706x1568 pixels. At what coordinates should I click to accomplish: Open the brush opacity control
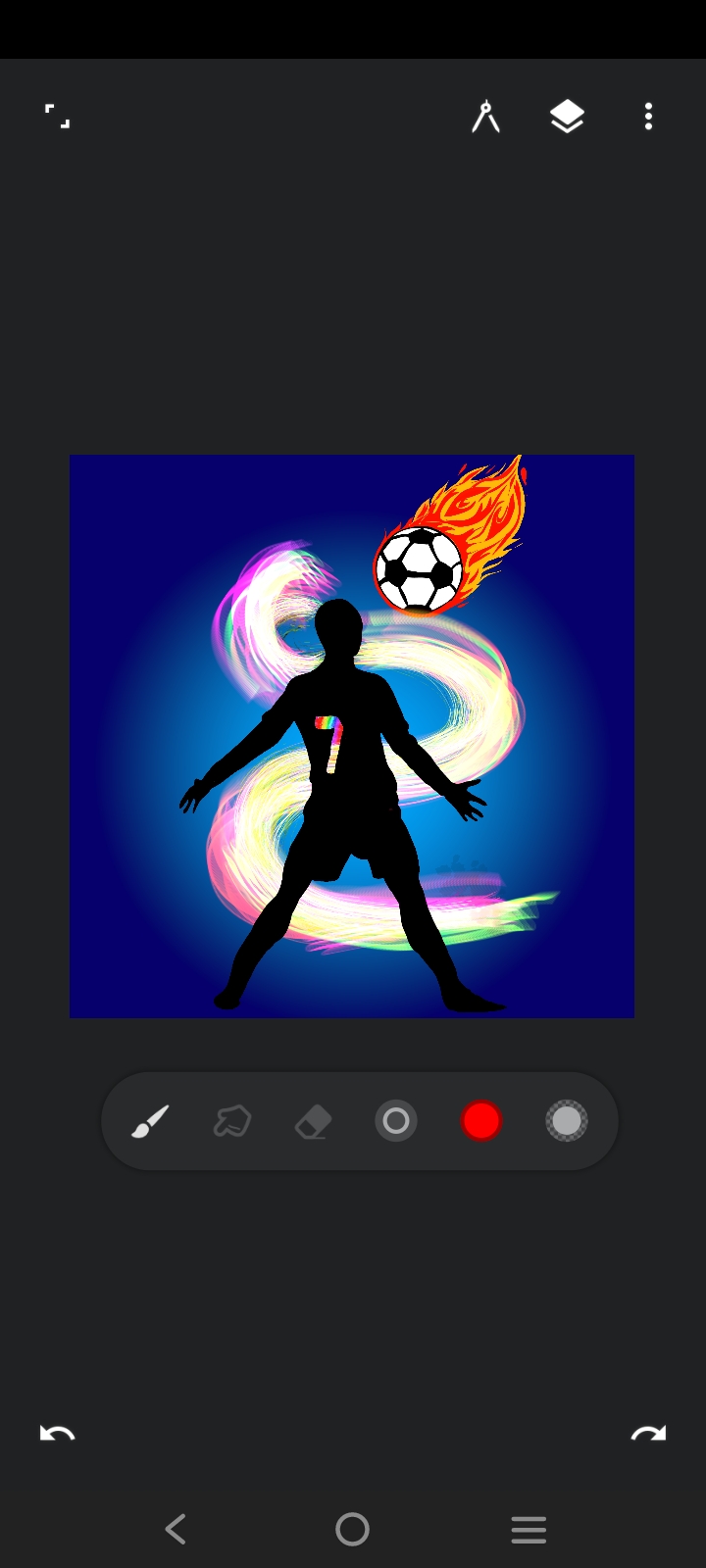pyautogui.click(x=567, y=1121)
